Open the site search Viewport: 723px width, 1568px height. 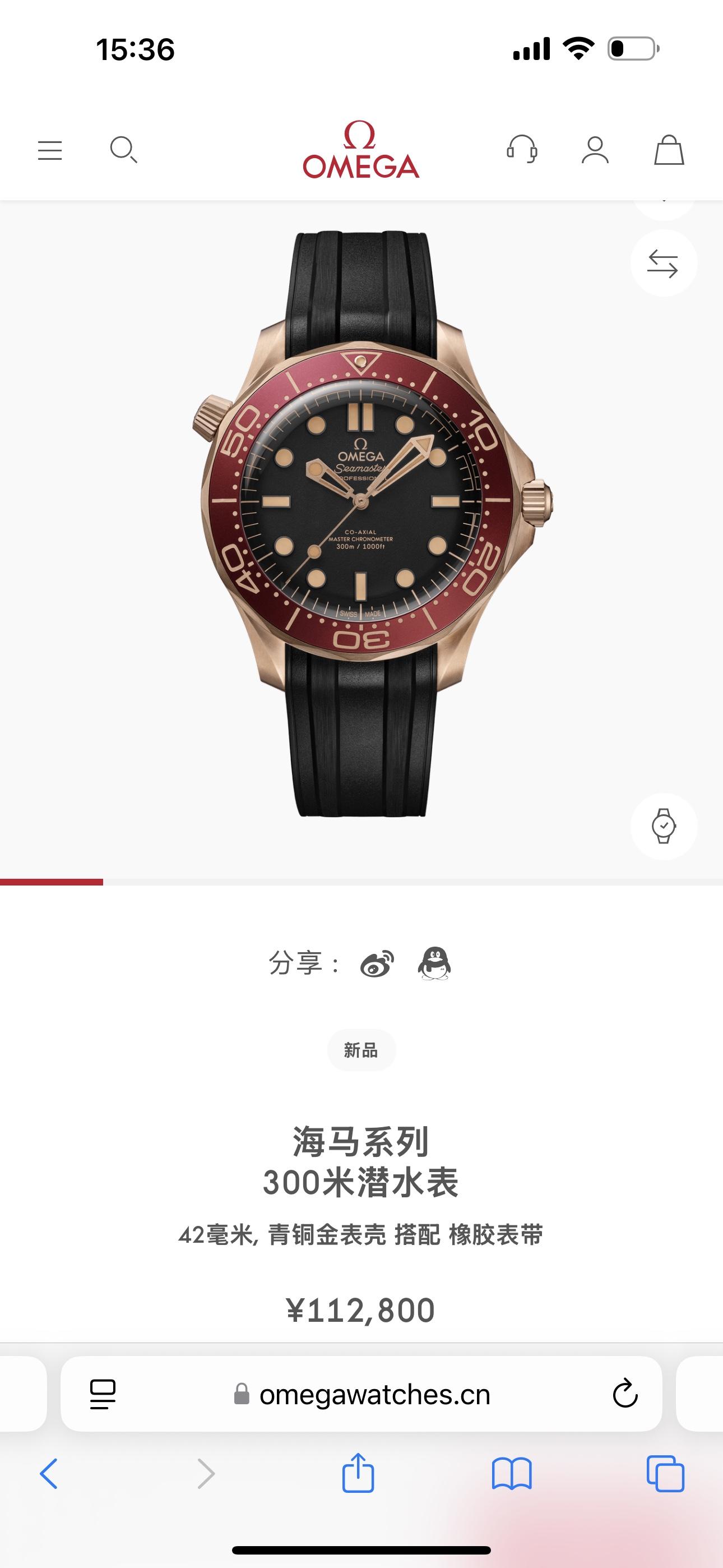point(123,150)
